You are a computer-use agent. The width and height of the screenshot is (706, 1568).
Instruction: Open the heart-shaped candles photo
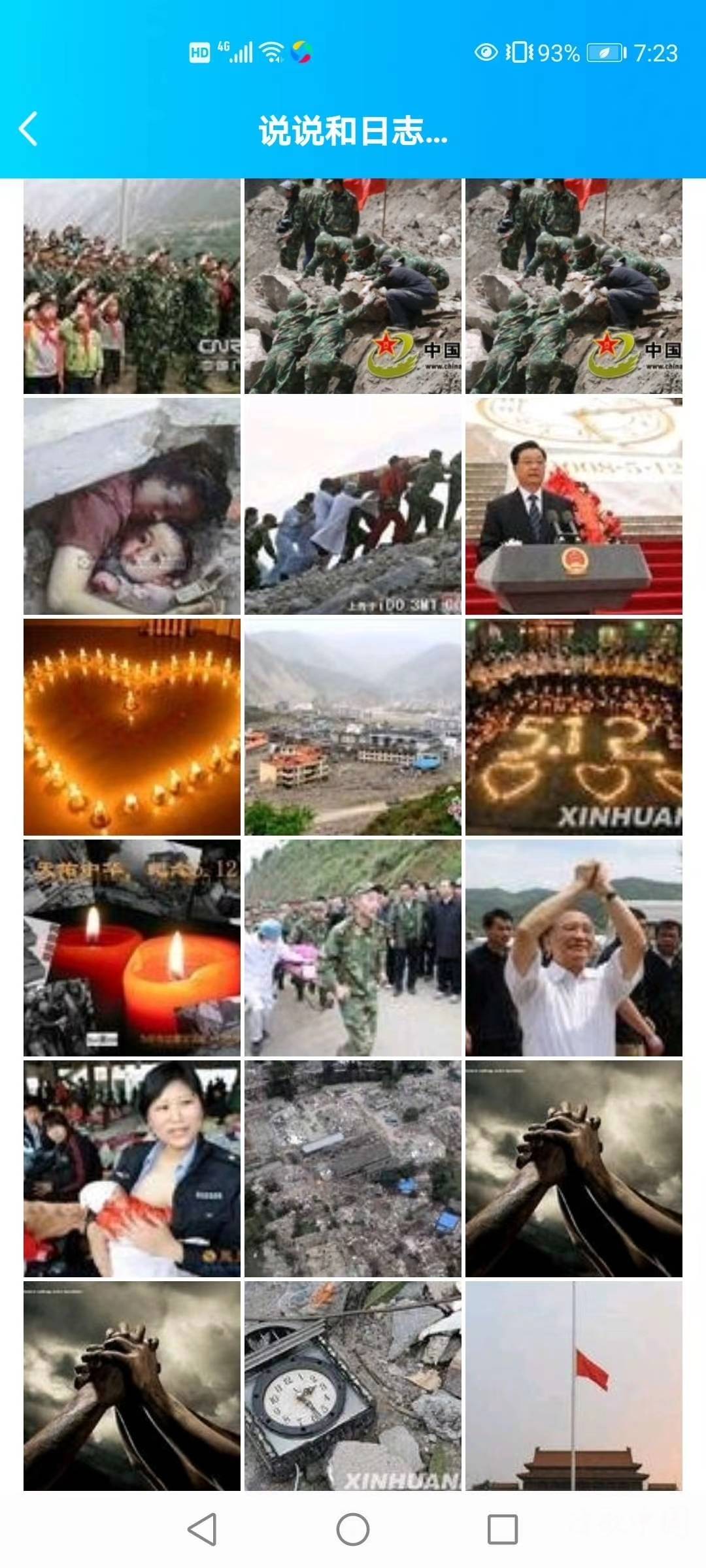132,727
